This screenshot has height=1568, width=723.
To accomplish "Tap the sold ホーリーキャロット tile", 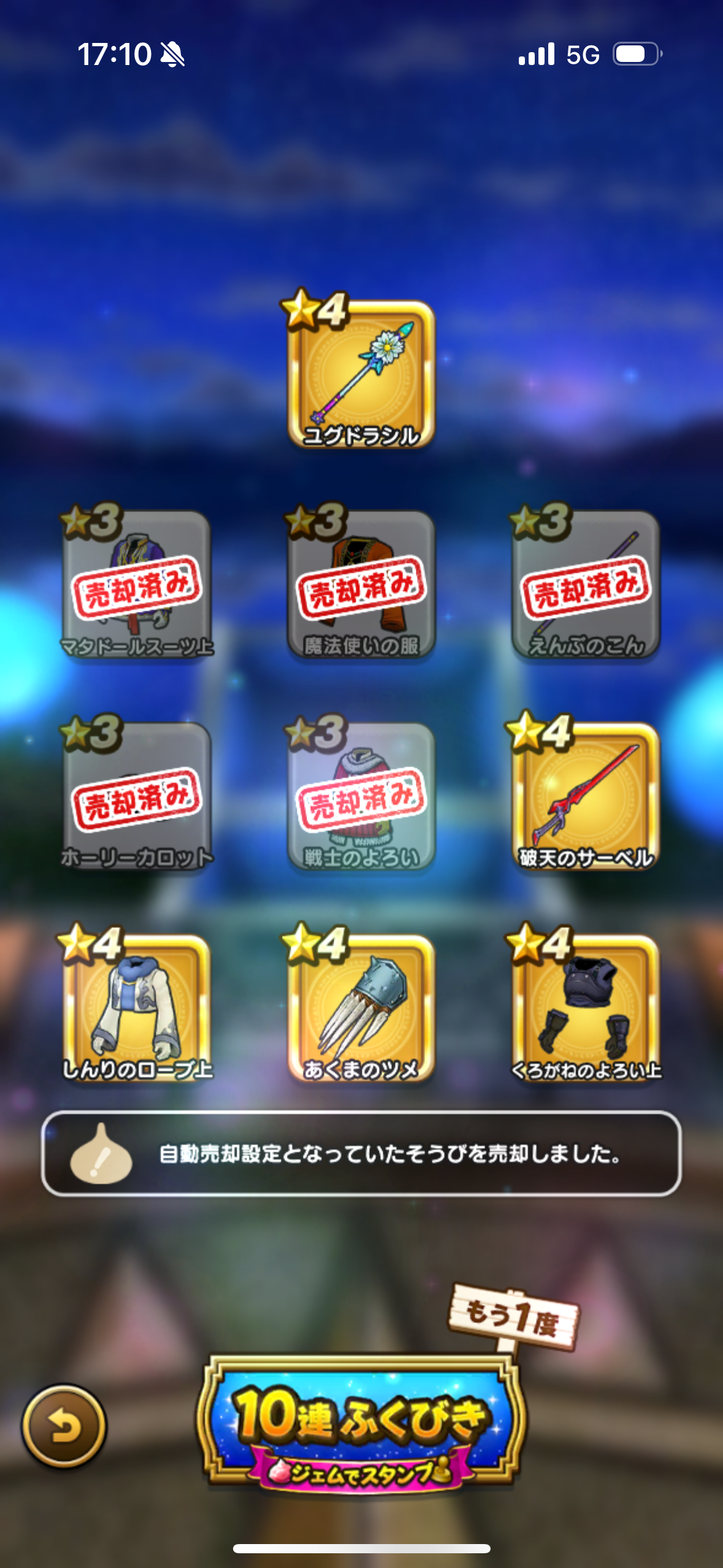I will click(x=137, y=796).
